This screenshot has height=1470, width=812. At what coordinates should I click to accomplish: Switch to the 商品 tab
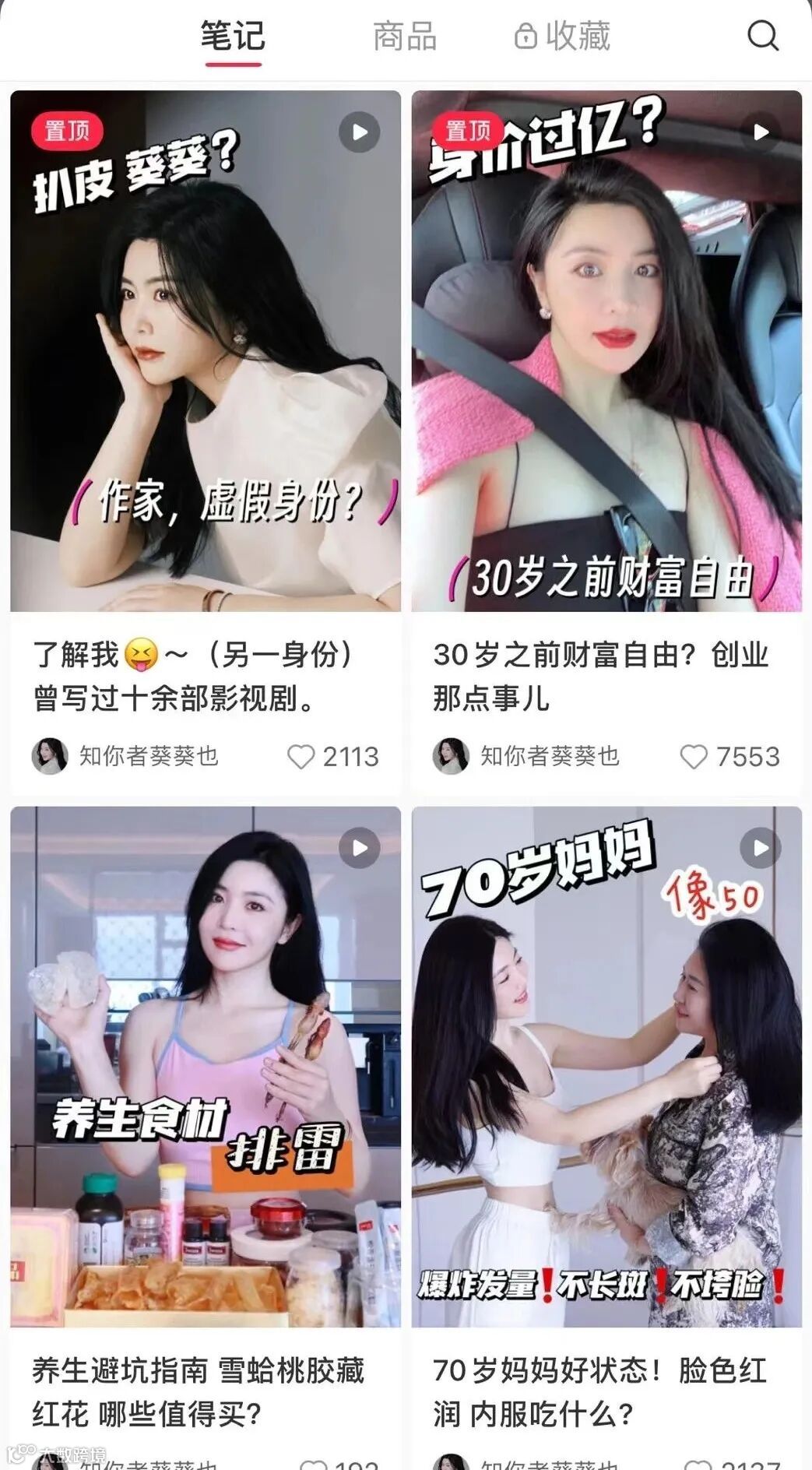[x=405, y=36]
